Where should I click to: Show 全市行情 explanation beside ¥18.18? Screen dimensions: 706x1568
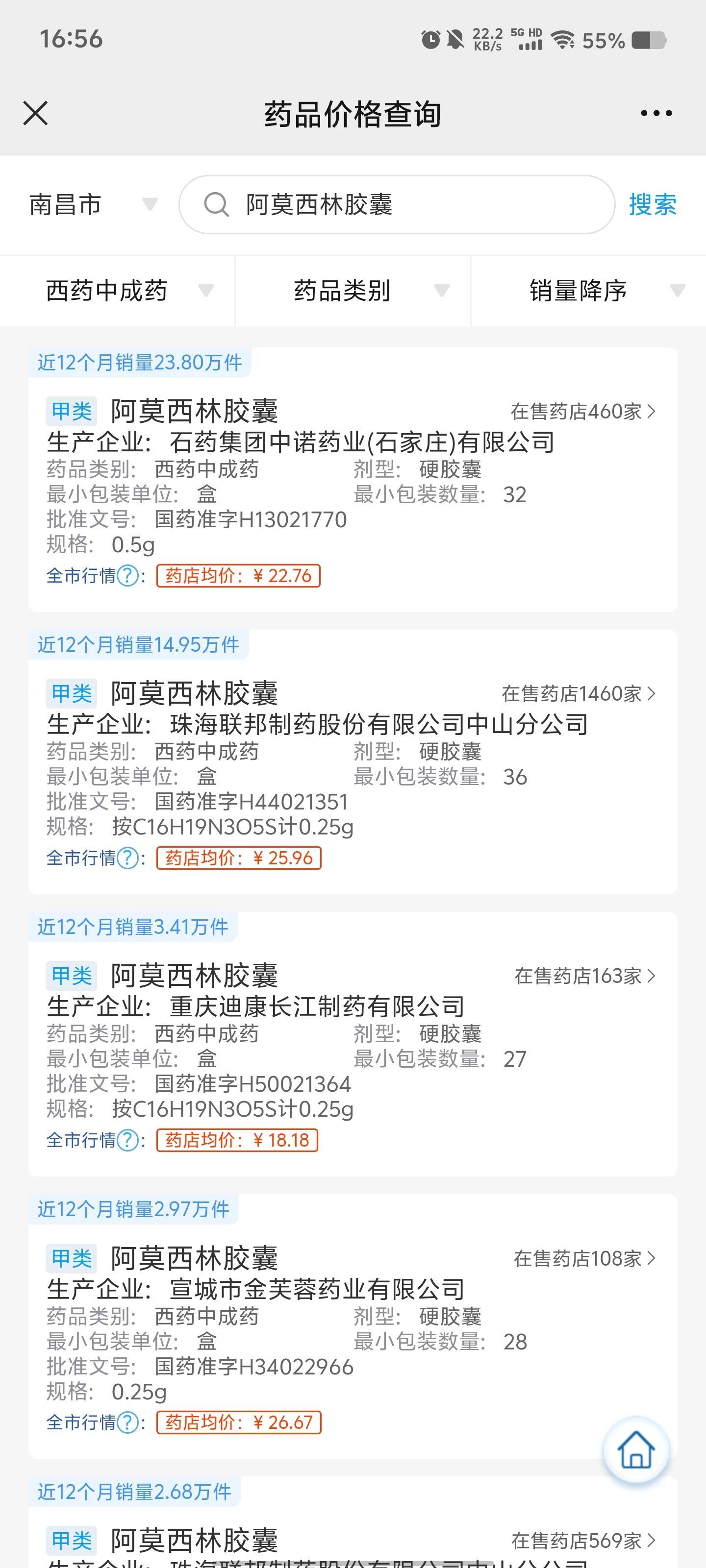click(x=128, y=1141)
